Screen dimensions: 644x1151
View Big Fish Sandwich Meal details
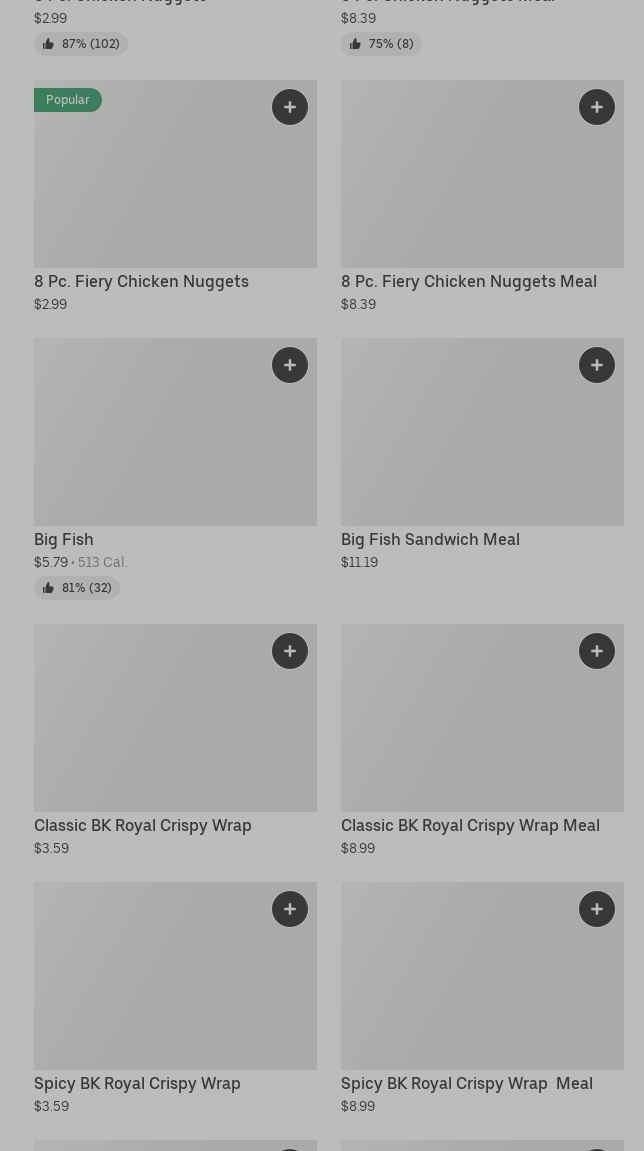click(430, 539)
